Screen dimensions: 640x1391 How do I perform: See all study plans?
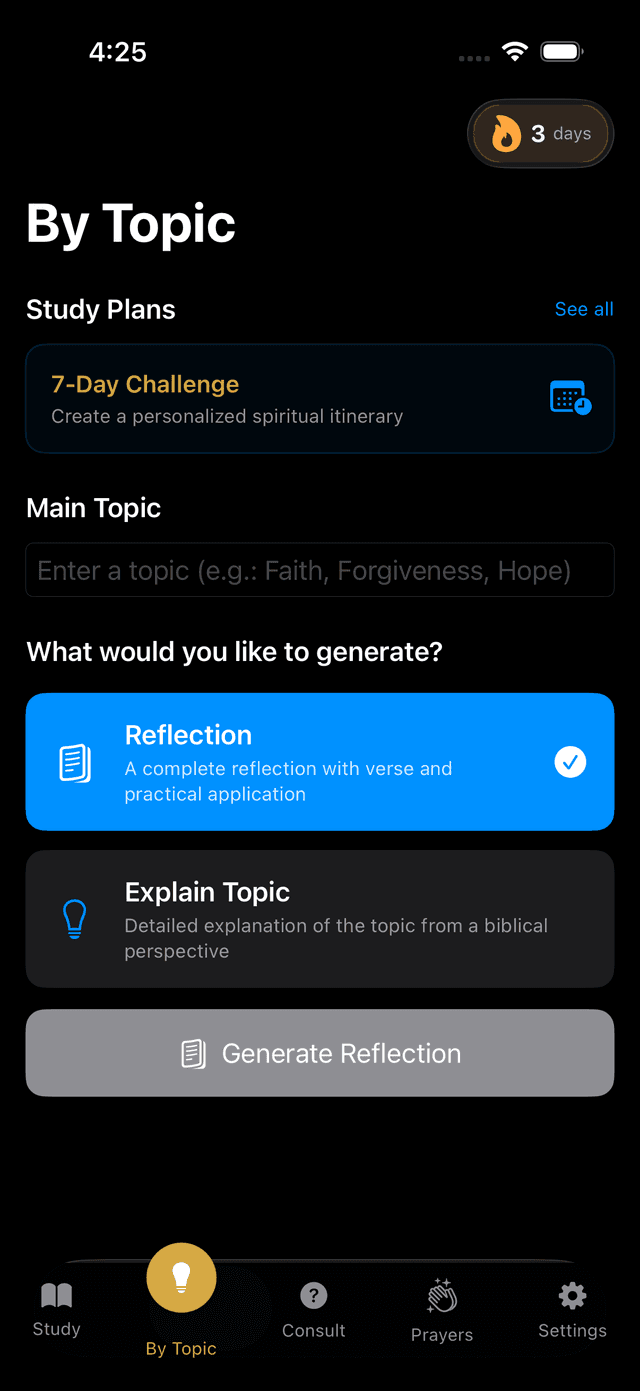584,309
